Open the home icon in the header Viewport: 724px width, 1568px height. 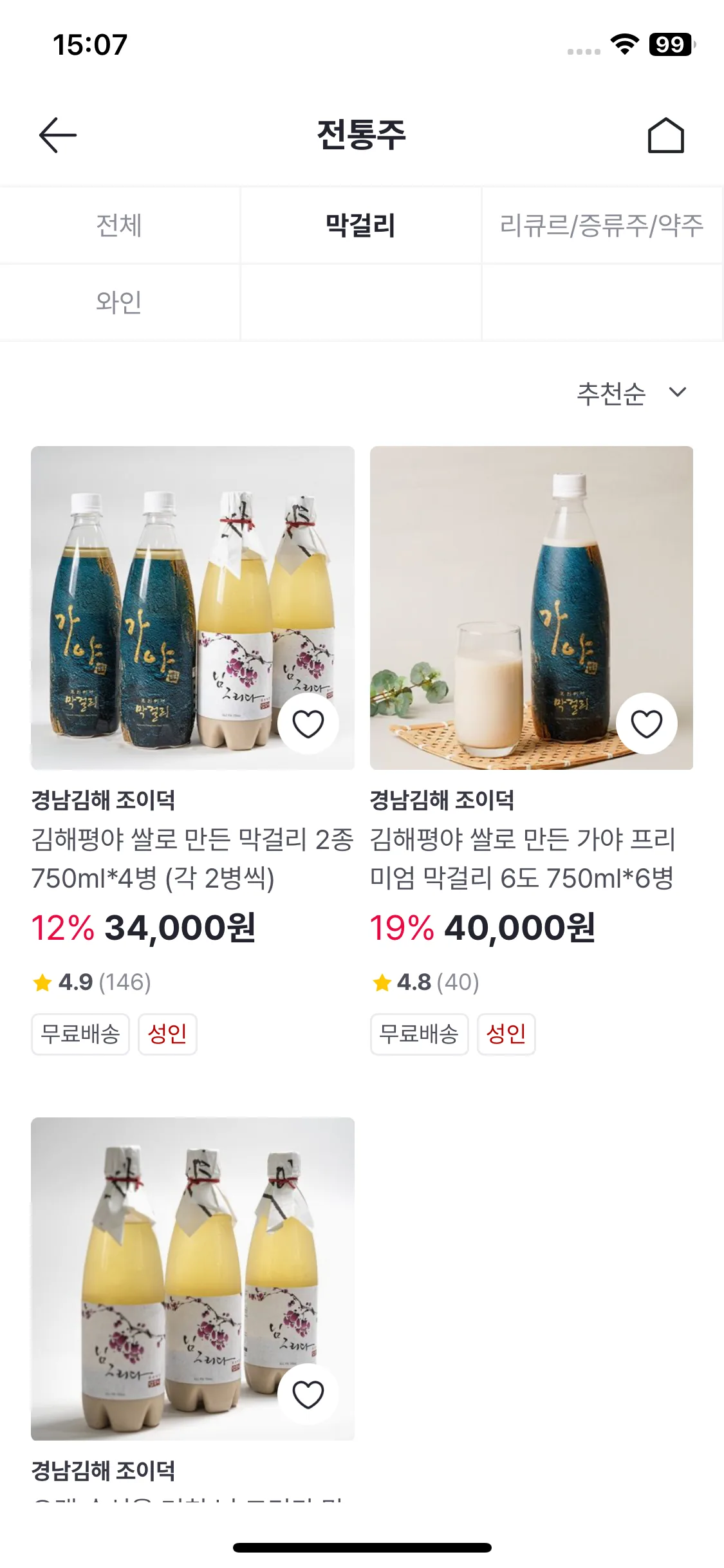pyautogui.click(x=665, y=135)
